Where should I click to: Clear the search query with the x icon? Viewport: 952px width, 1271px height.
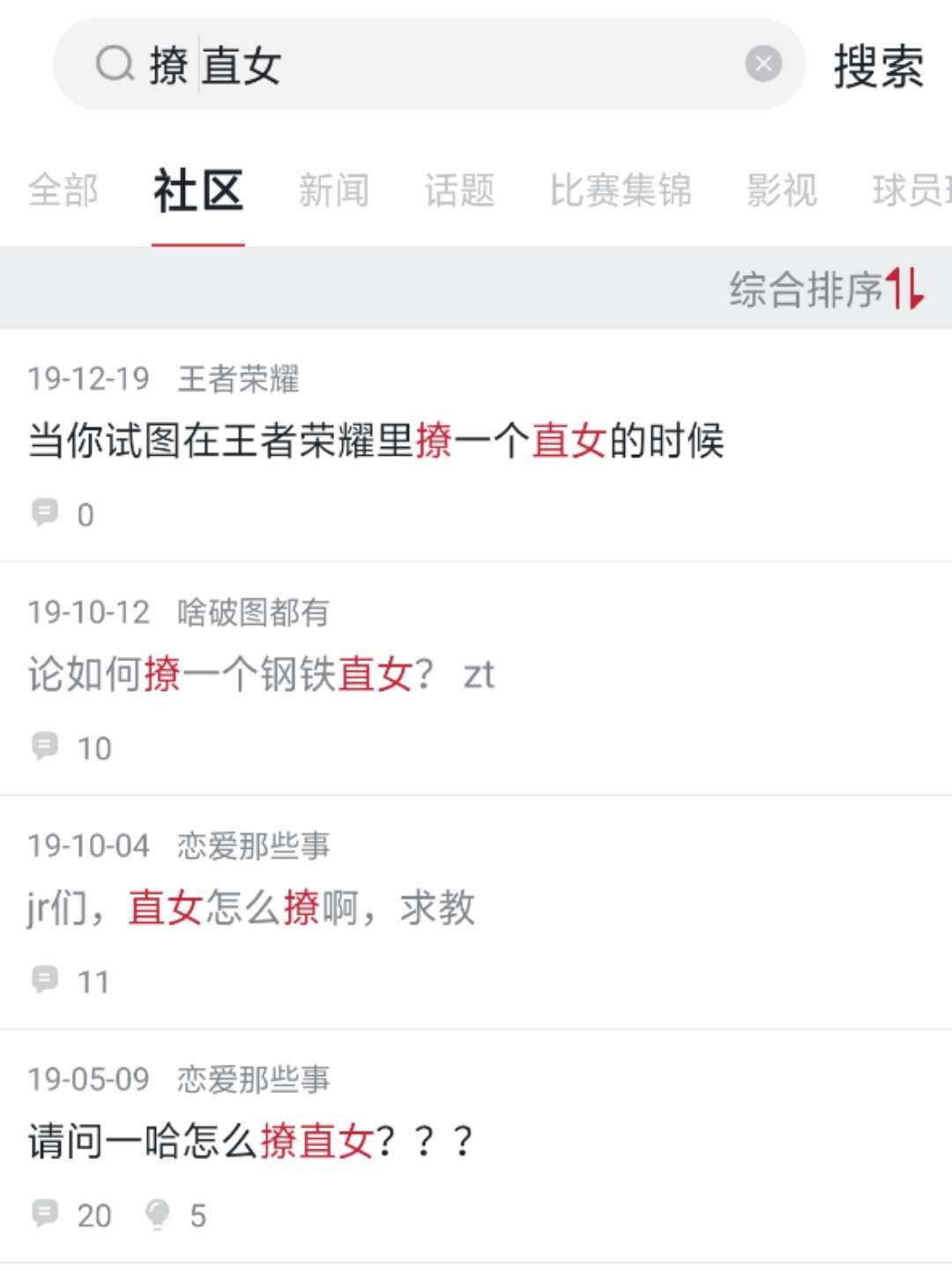pyautogui.click(x=765, y=61)
